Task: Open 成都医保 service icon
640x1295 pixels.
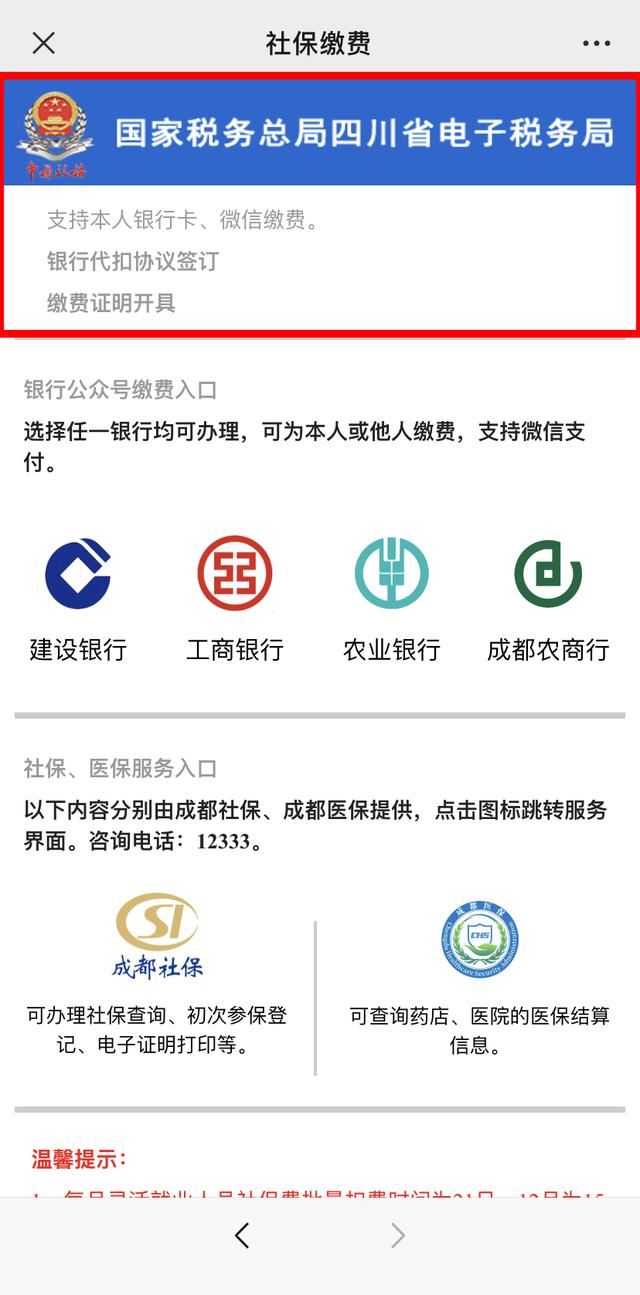Action: coord(480,941)
